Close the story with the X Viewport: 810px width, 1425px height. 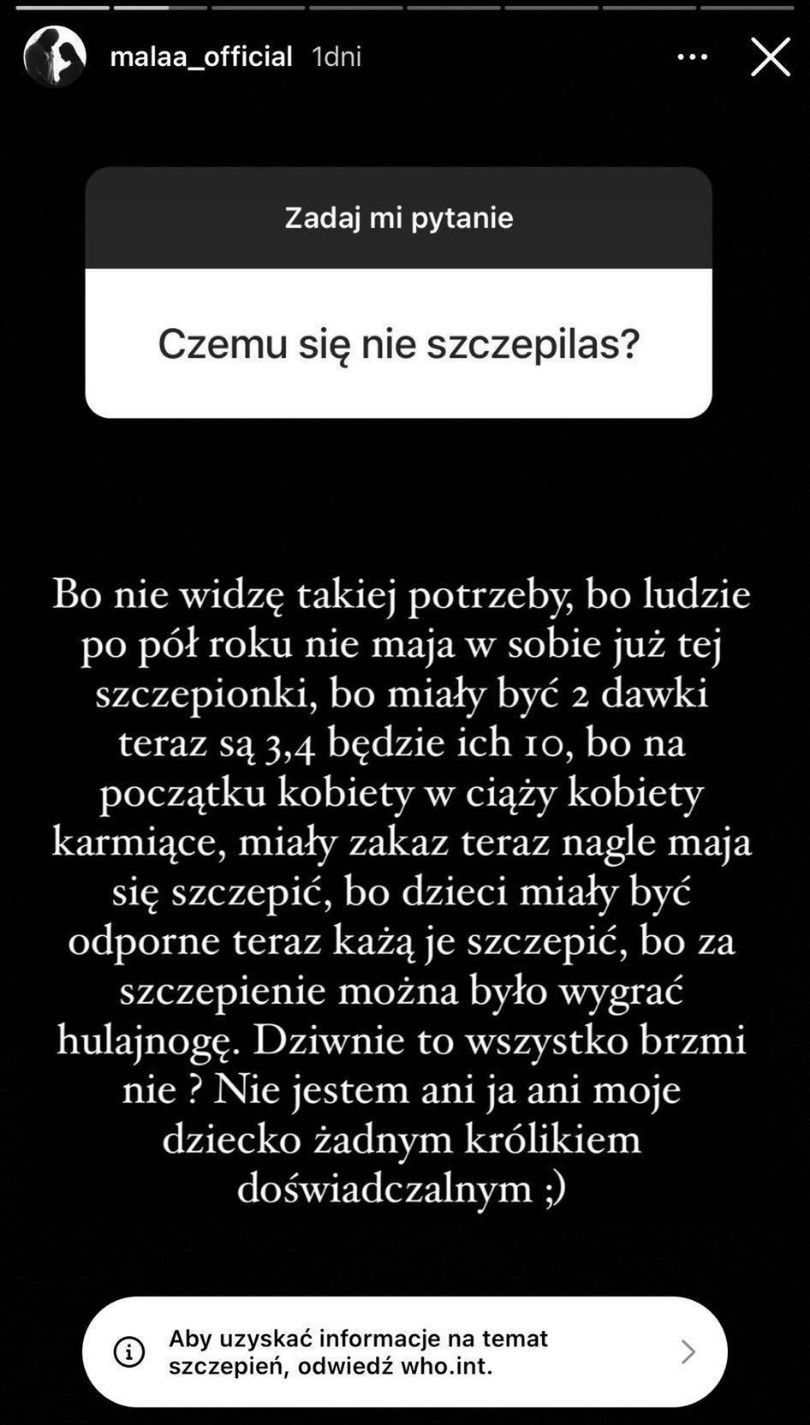pyautogui.click(x=770, y=57)
